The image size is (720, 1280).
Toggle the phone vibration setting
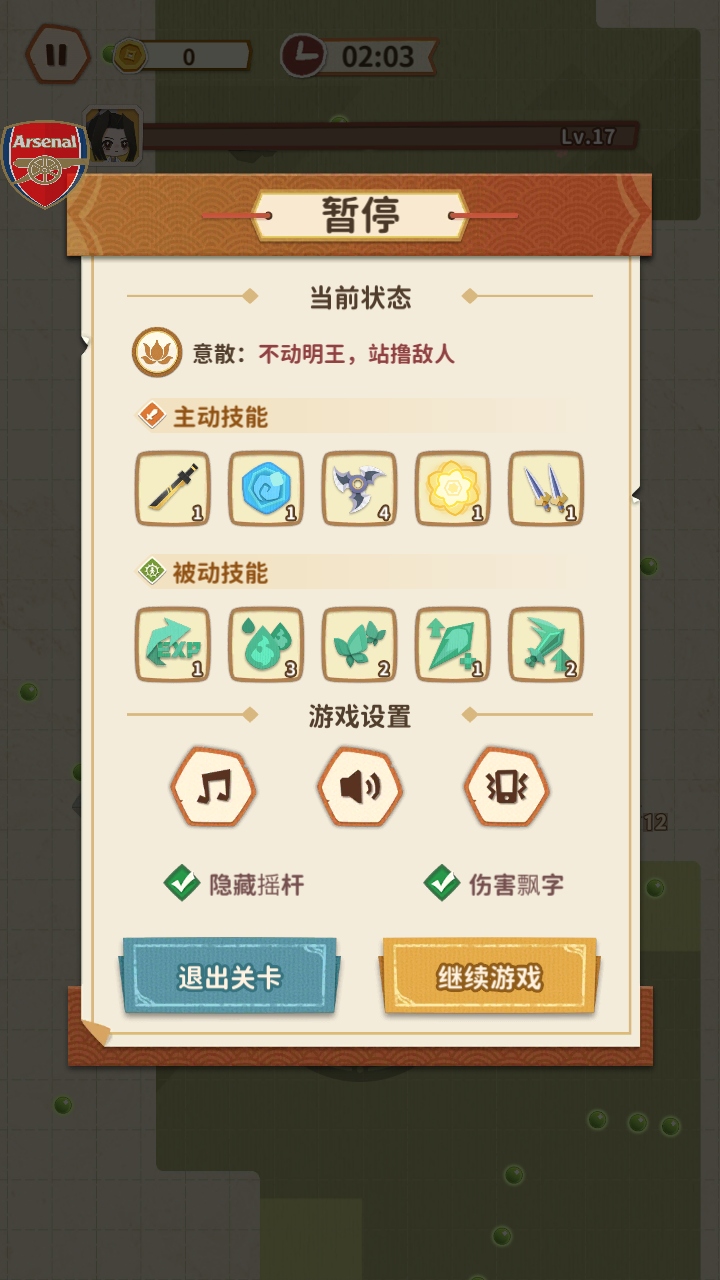point(506,788)
